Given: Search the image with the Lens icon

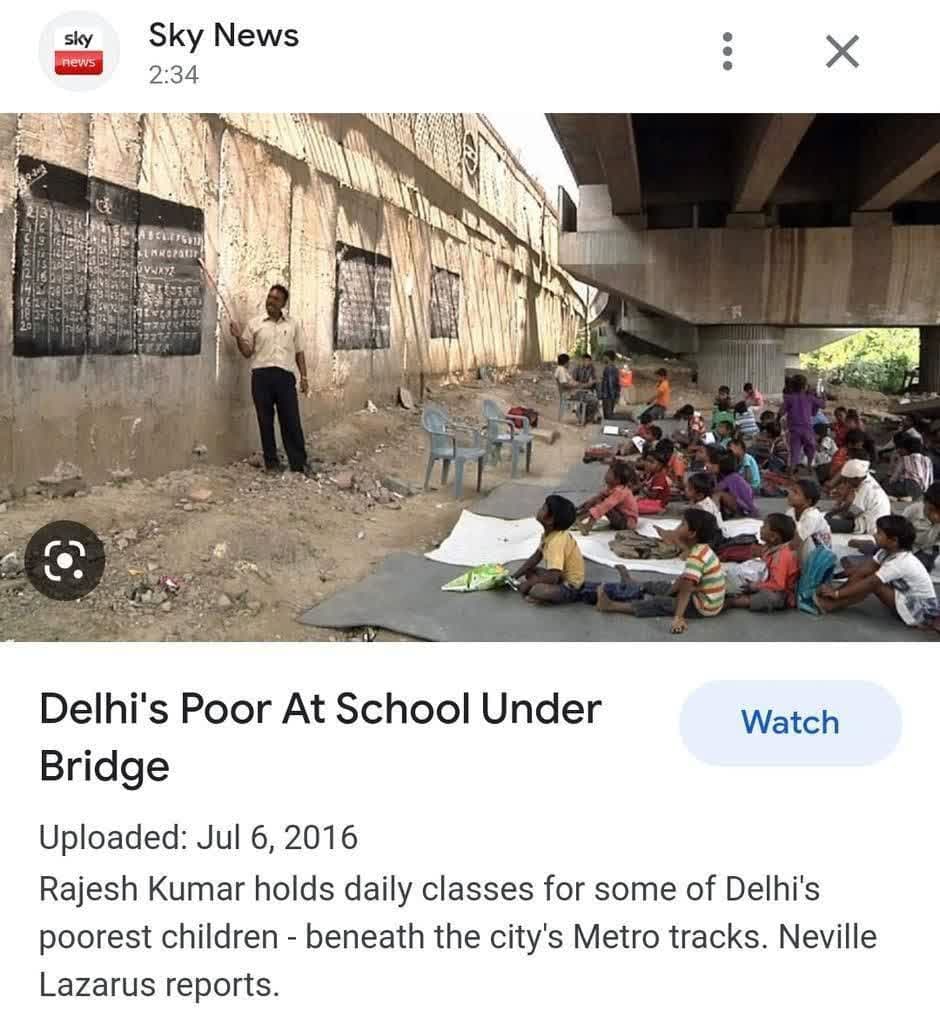Looking at the screenshot, I should pyautogui.click(x=64, y=561).
